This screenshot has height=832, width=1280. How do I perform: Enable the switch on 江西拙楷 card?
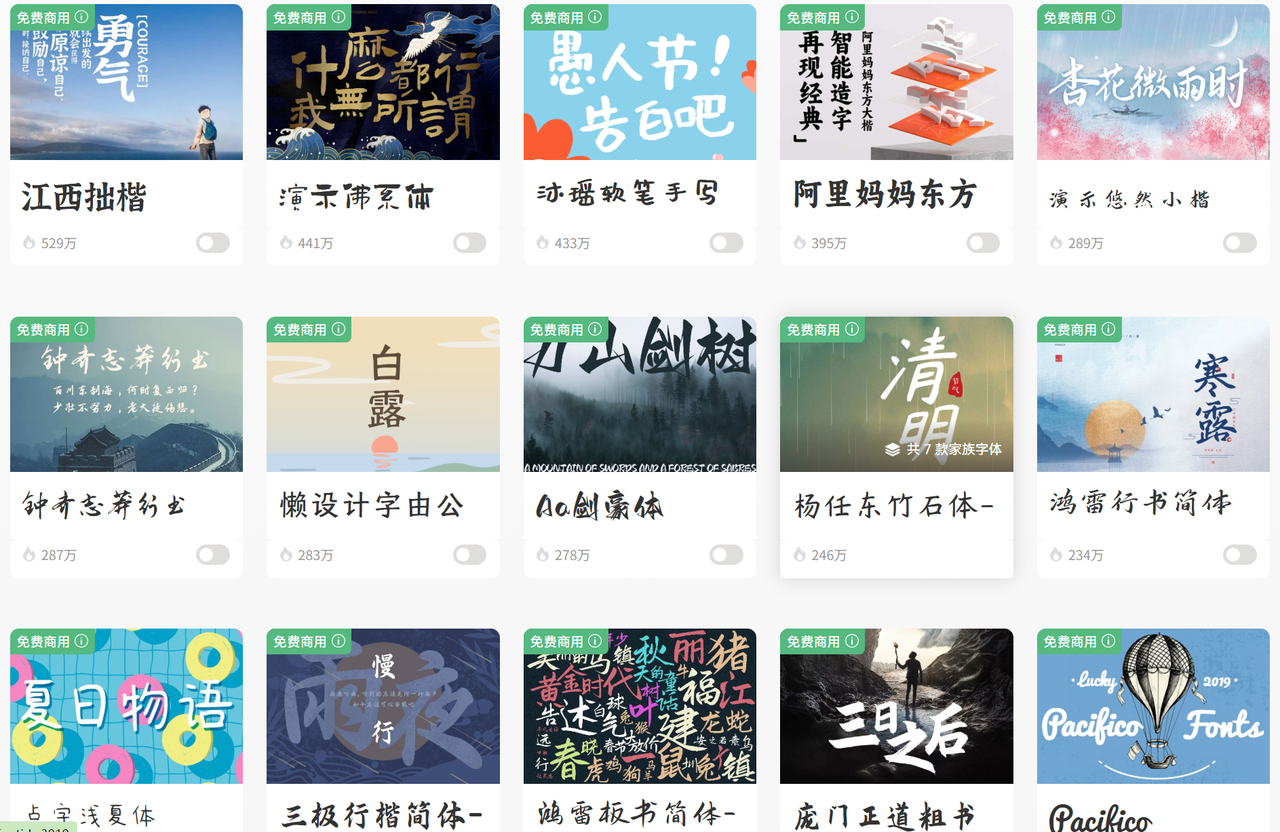[x=213, y=243]
